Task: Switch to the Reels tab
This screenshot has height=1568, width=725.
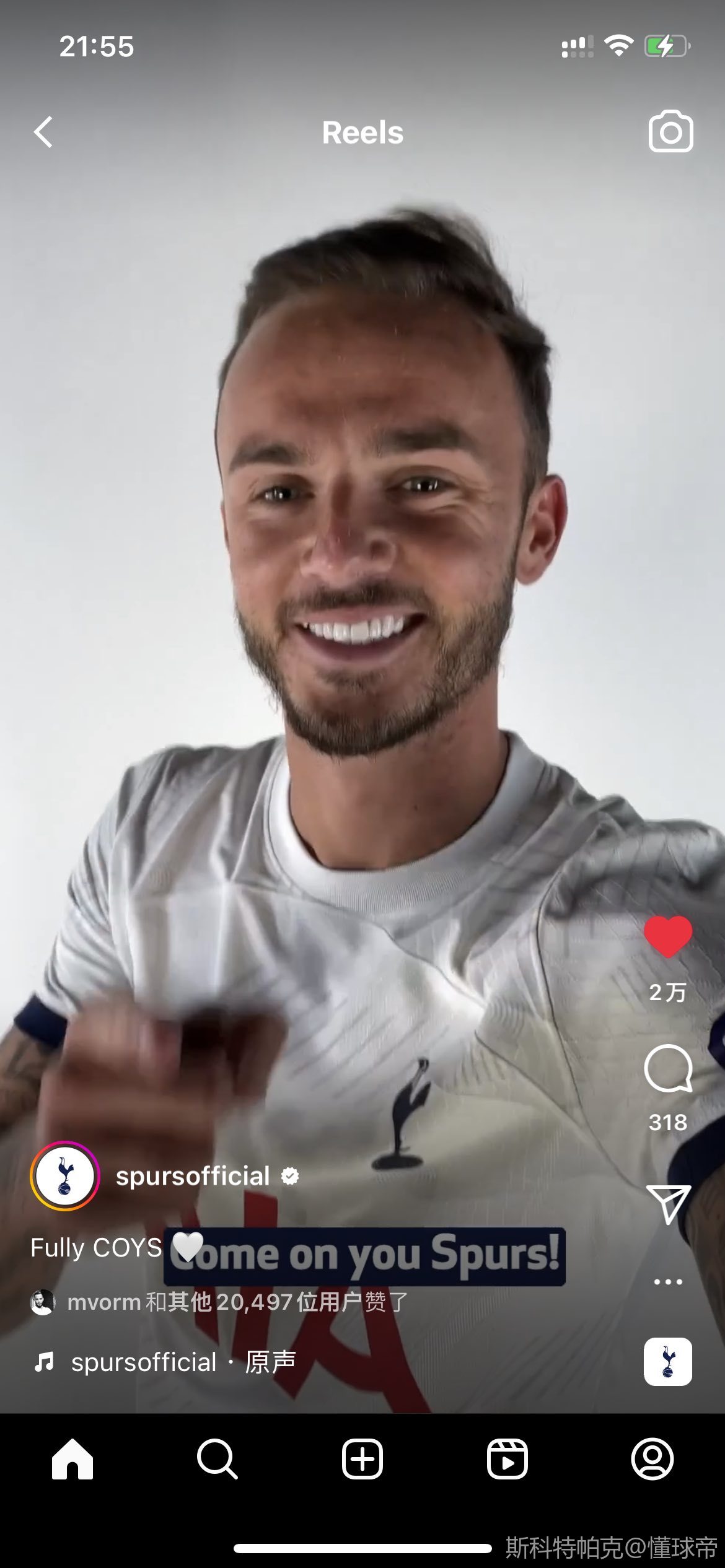Action: pos(507,1459)
